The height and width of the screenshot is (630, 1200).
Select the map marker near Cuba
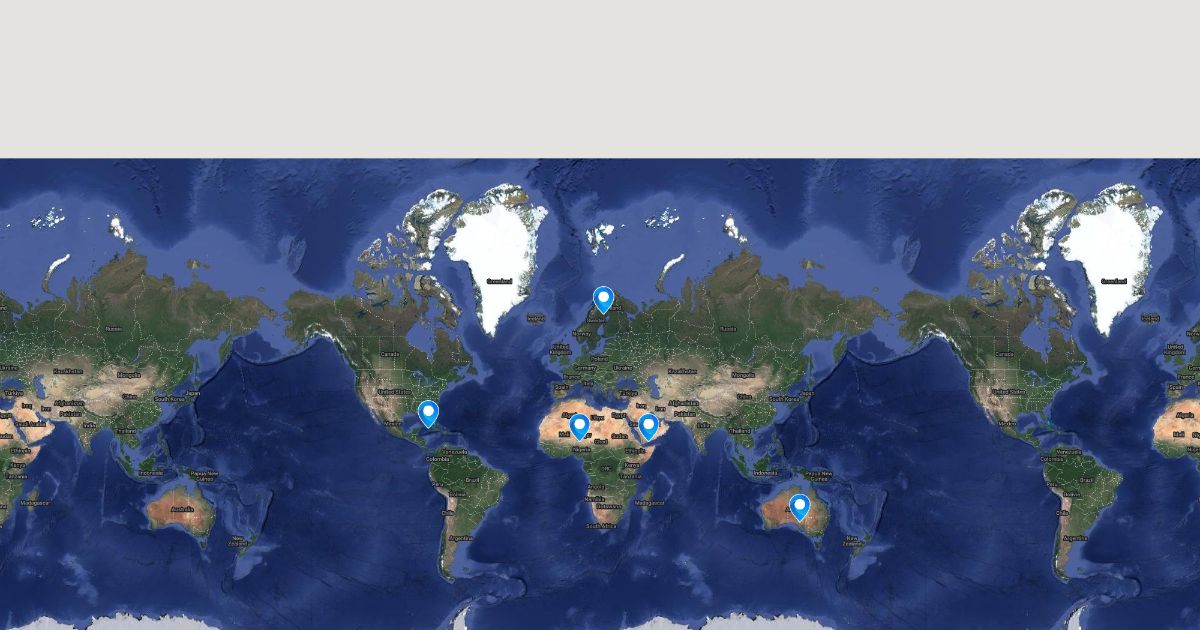pyautogui.click(x=428, y=412)
